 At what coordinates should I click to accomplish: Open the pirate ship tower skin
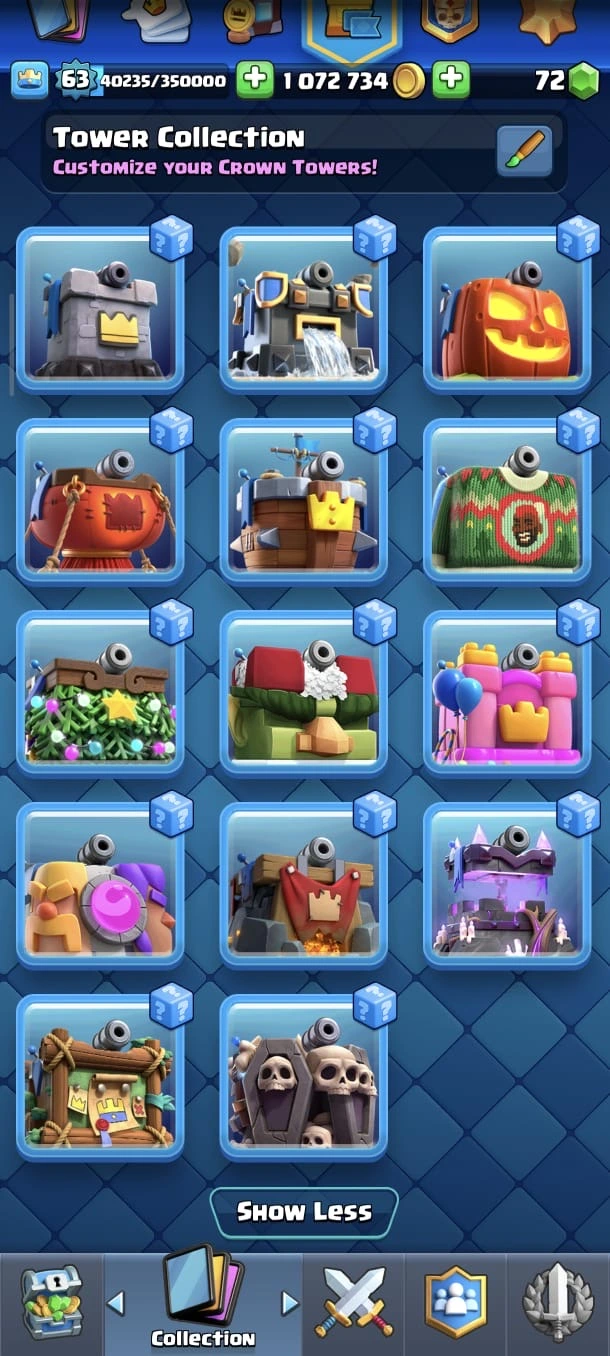coord(303,502)
